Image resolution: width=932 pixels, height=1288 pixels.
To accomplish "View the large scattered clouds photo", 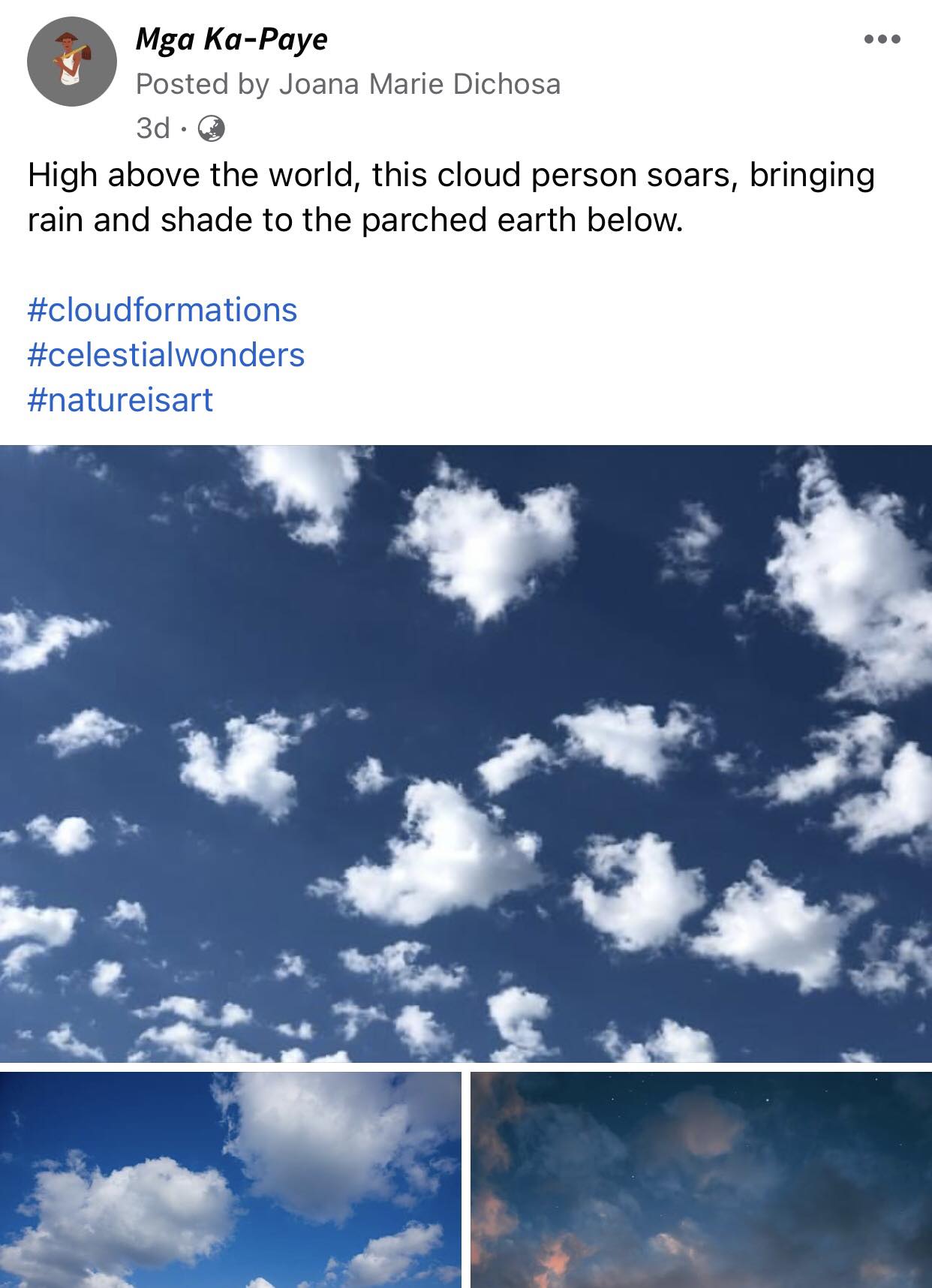I will (x=466, y=753).
